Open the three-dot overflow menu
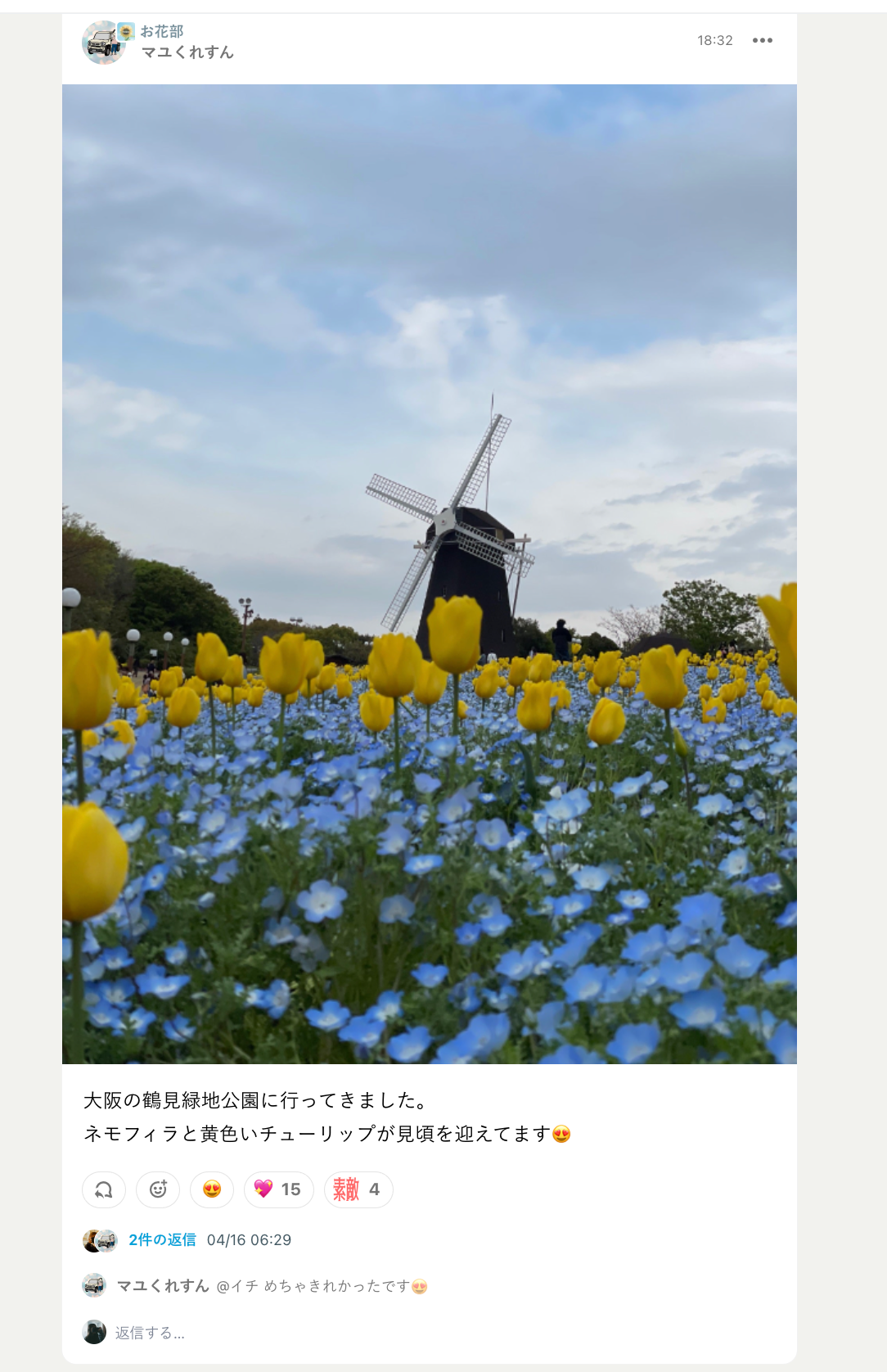The height and width of the screenshot is (1372, 887). click(x=762, y=40)
